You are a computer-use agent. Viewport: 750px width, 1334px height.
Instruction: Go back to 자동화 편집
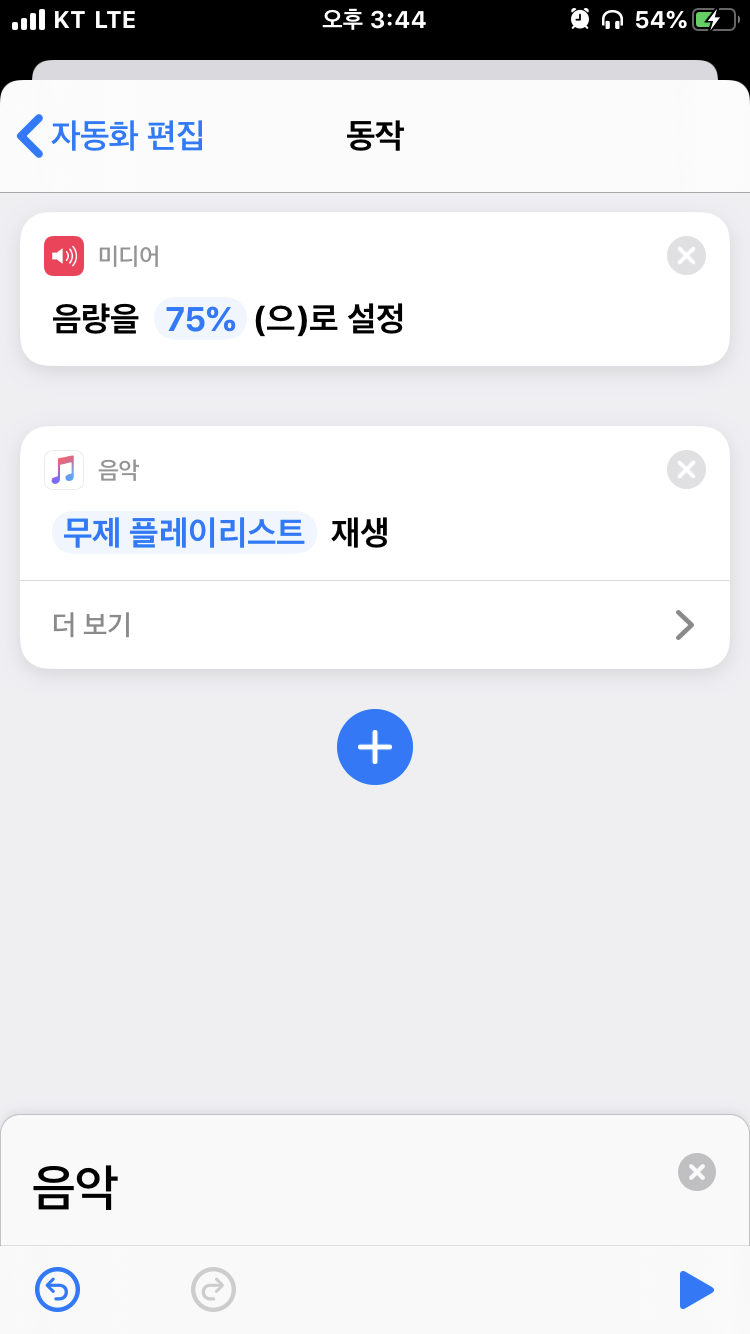click(111, 135)
